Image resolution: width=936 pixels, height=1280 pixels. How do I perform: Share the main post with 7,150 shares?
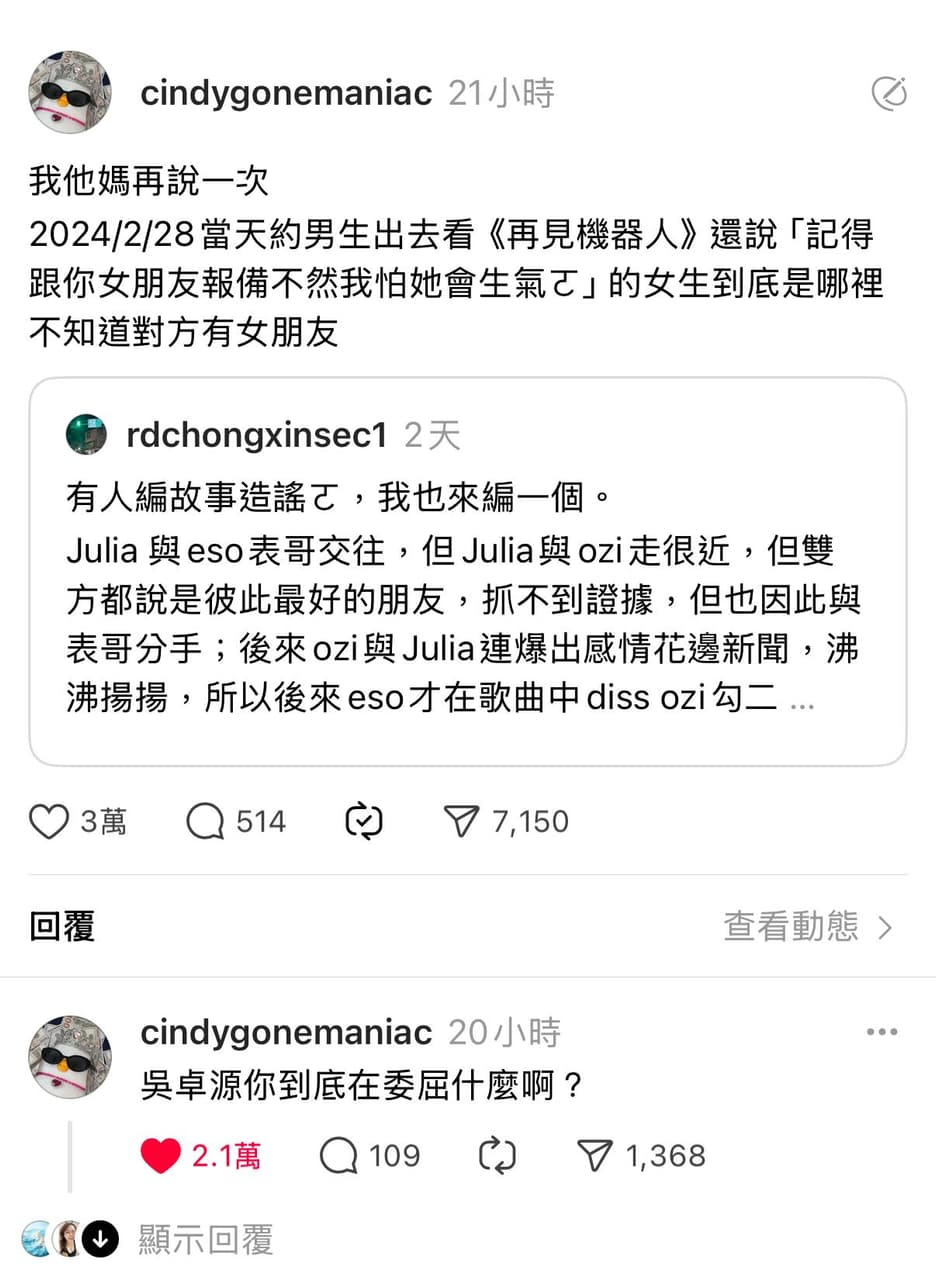click(462, 822)
